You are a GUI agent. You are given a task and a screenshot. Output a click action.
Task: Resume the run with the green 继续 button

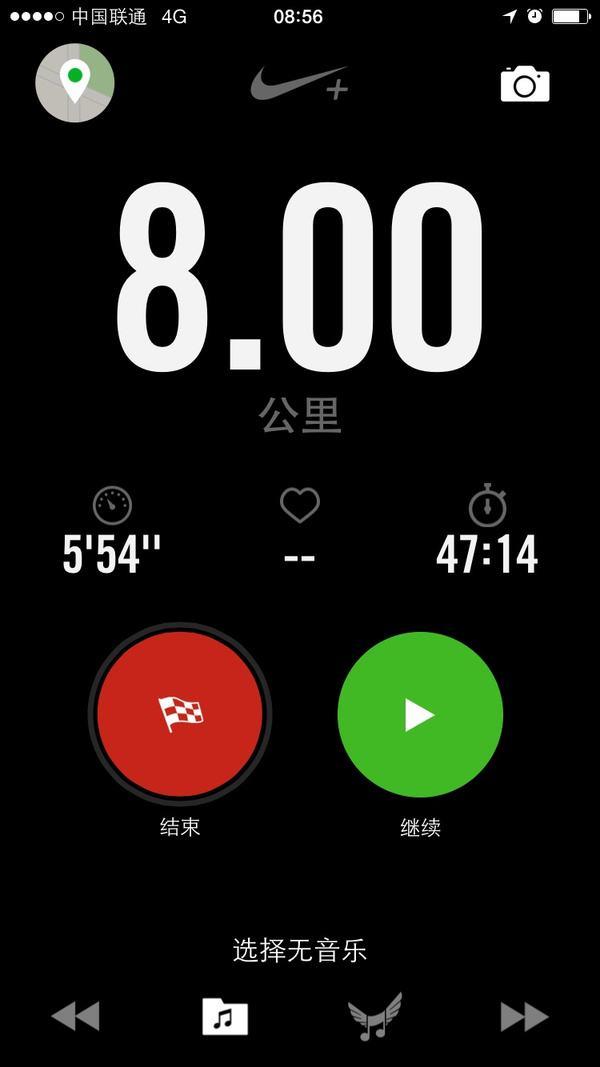tap(420, 714)
